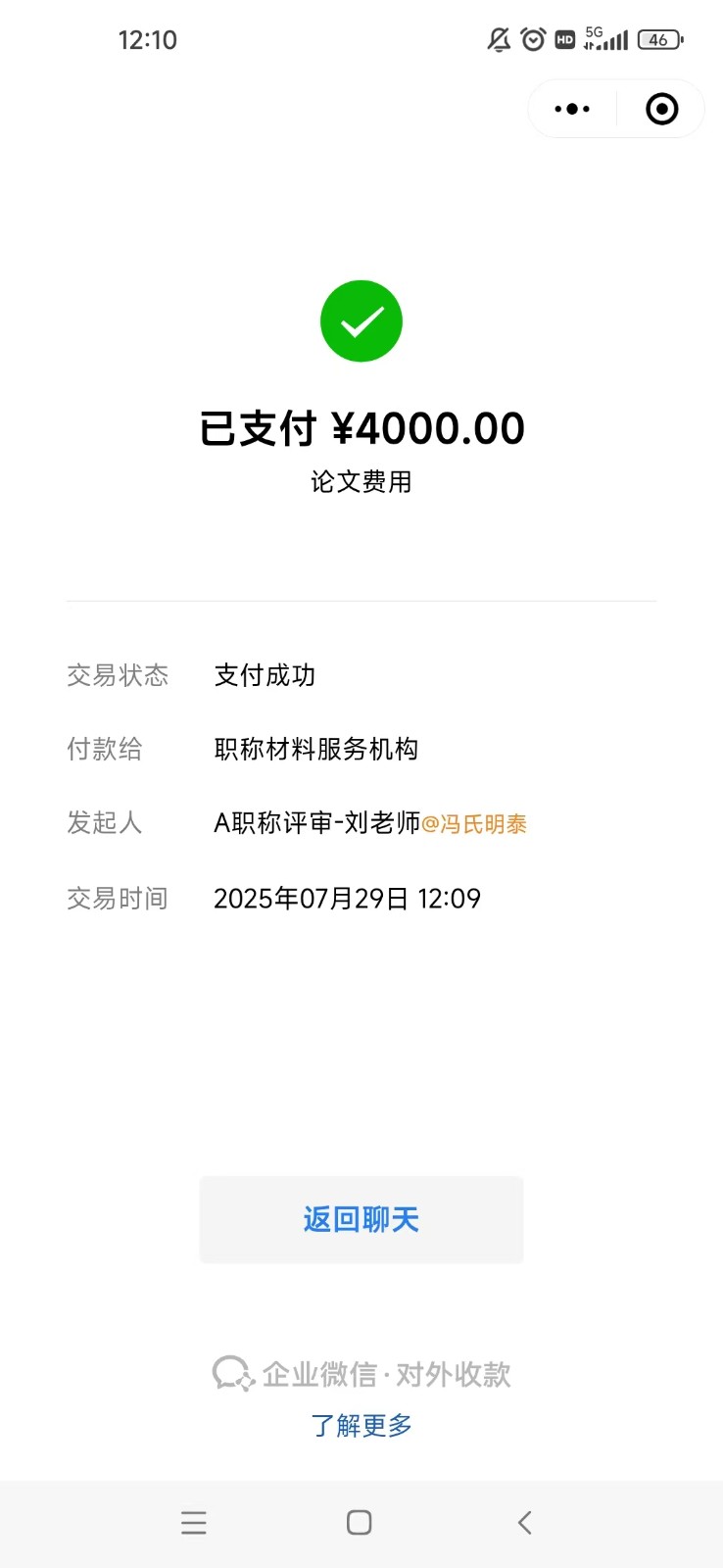Close the mini program via circle icon
The width and height of the screenshot is (723, 1568).
661,109
